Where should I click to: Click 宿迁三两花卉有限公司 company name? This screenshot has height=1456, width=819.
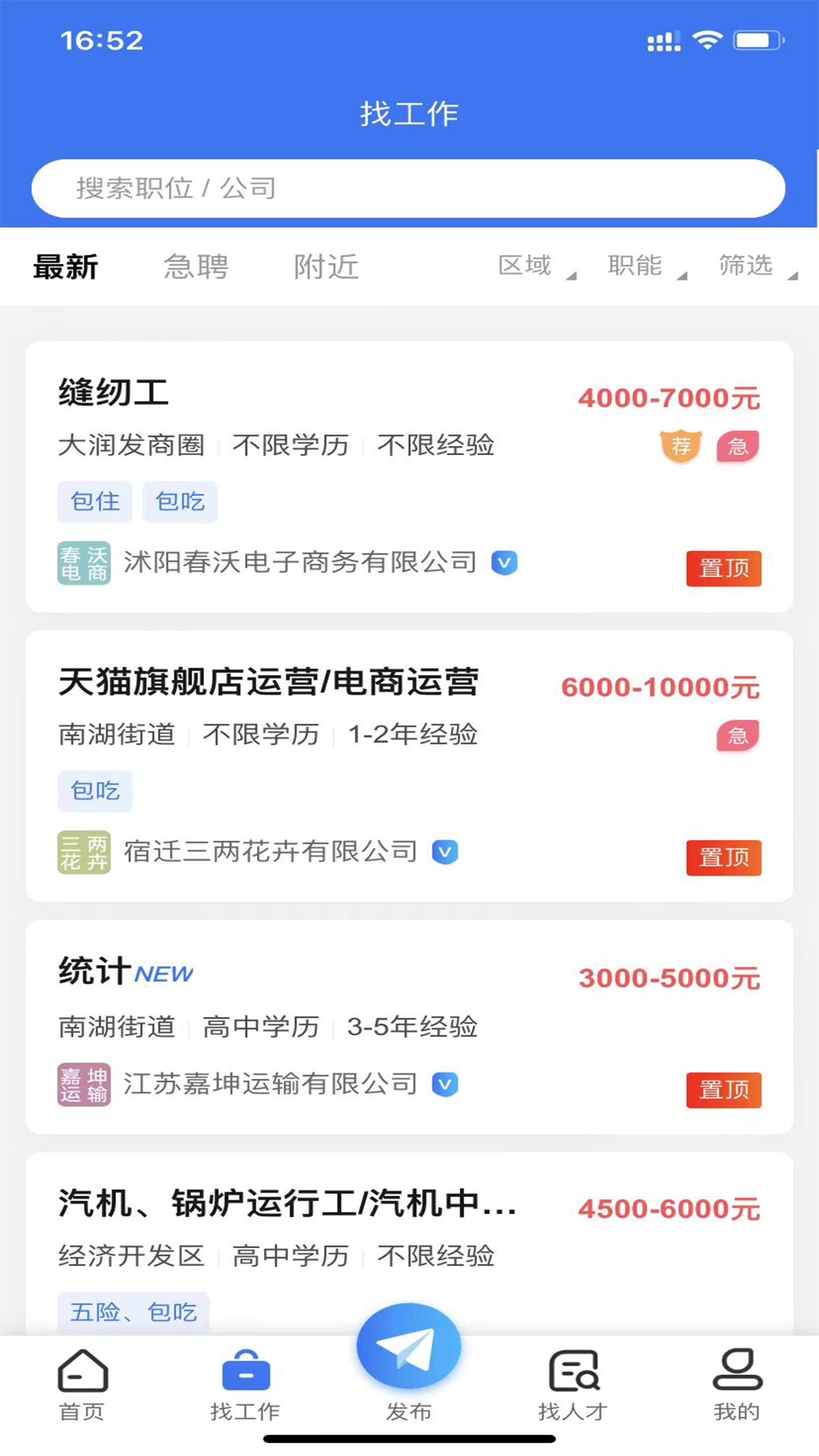271,852
